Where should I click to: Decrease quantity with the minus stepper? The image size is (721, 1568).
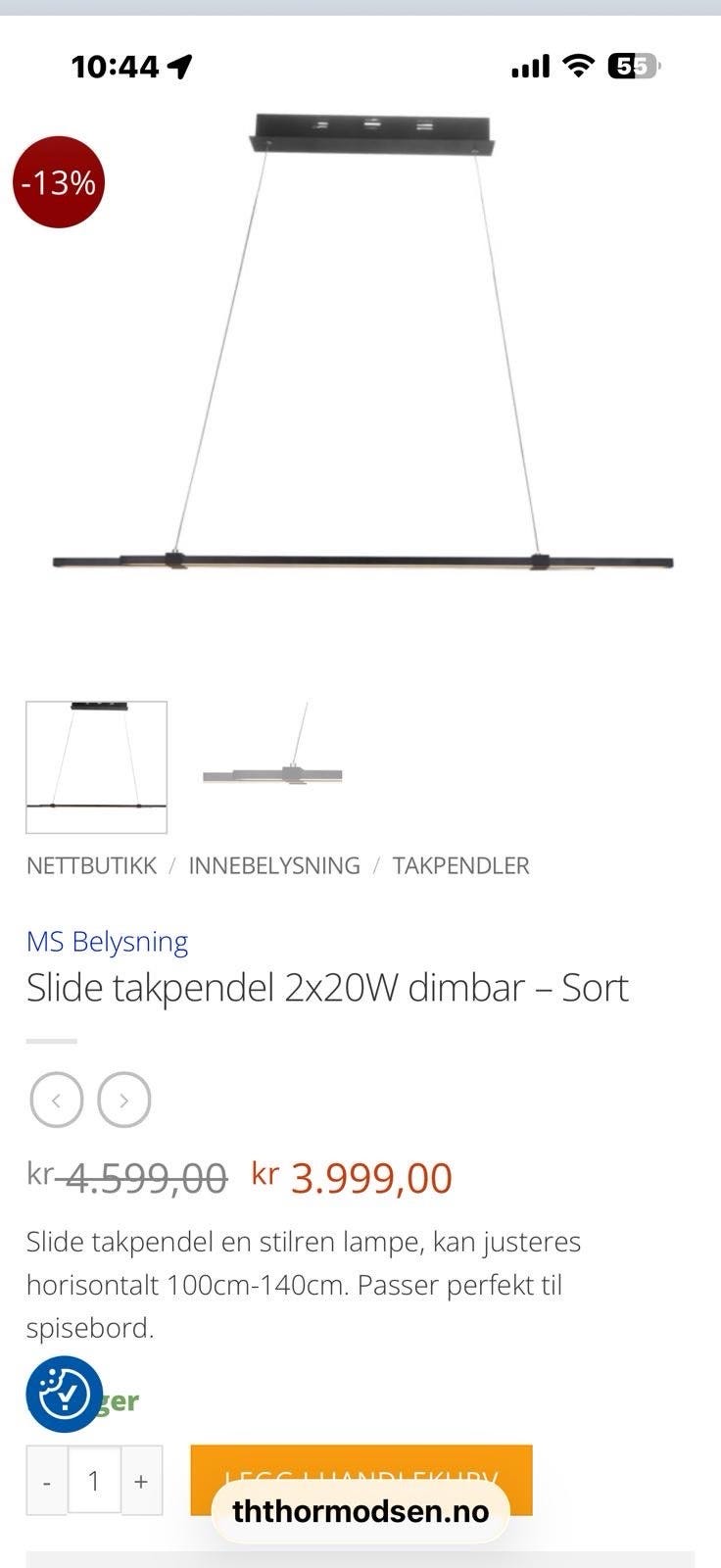(46, 1480)
